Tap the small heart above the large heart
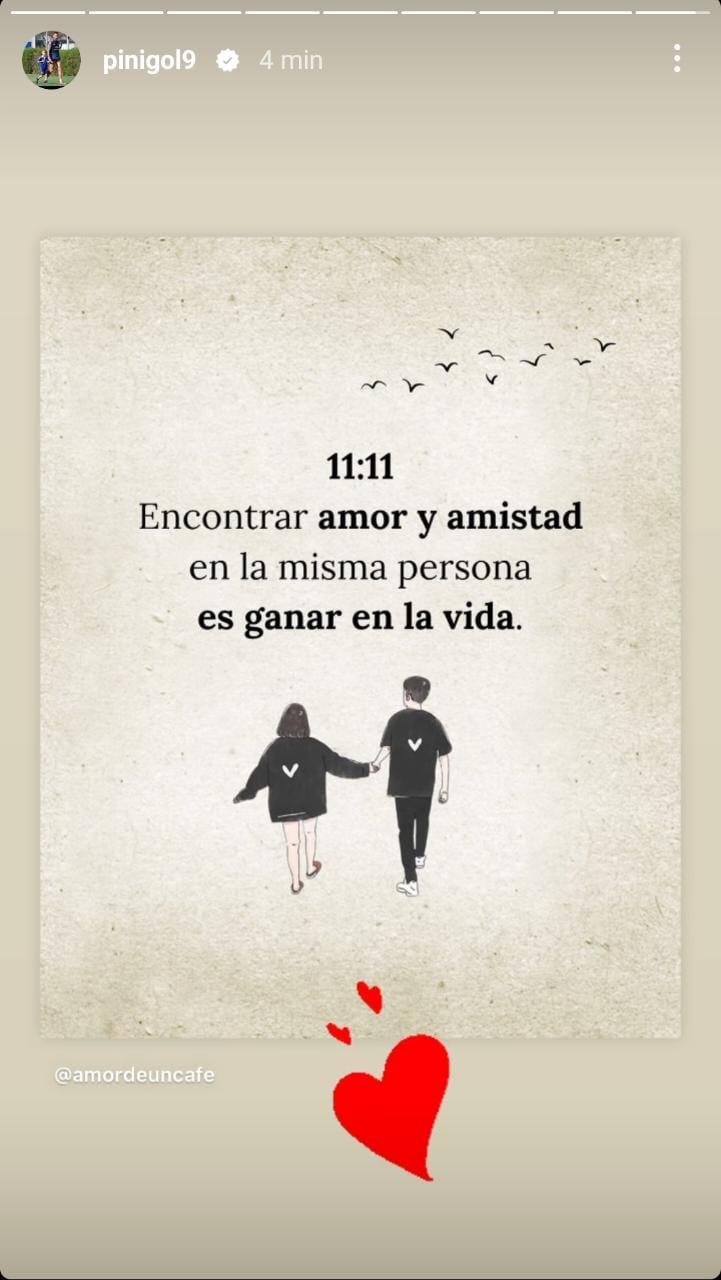 (x=368, y=996)
